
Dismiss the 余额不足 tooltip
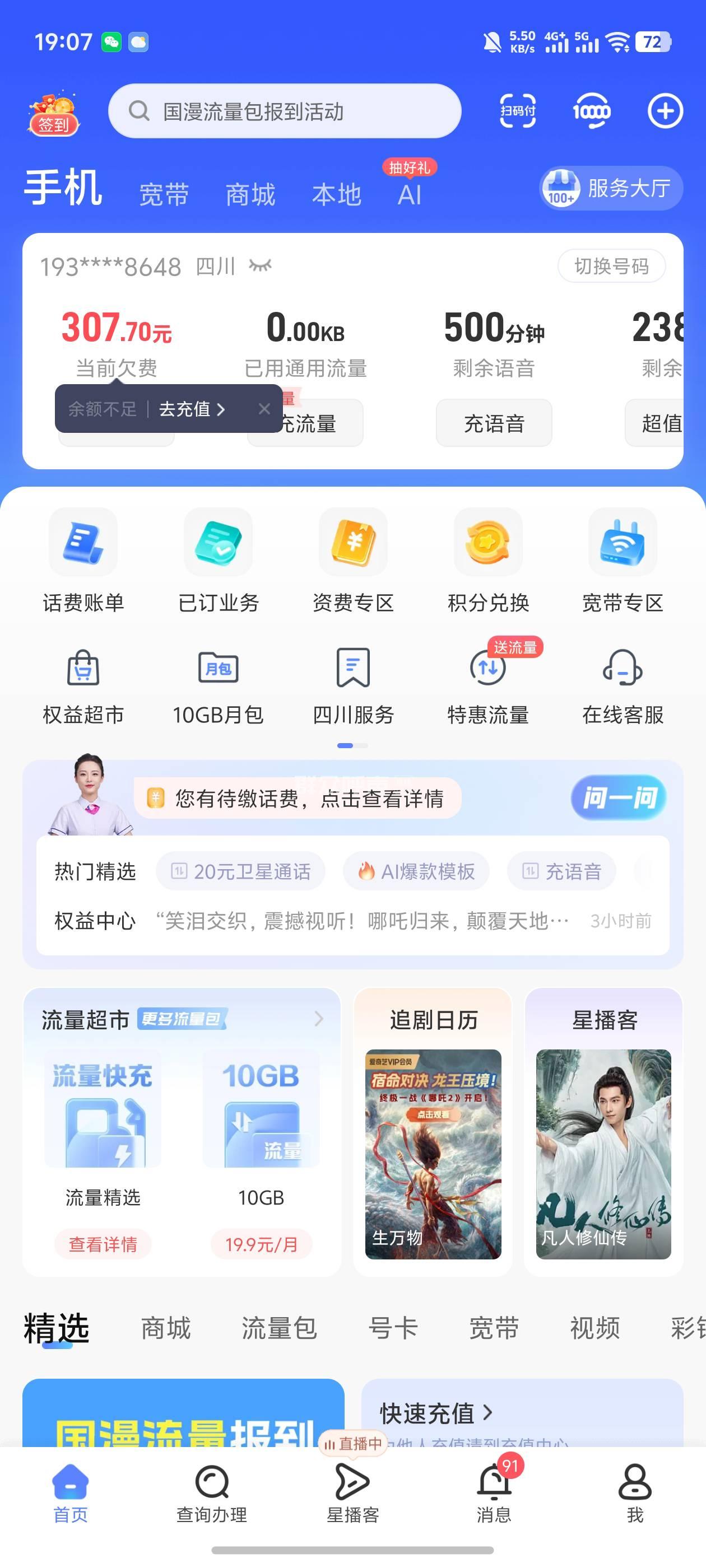(264, 409)
